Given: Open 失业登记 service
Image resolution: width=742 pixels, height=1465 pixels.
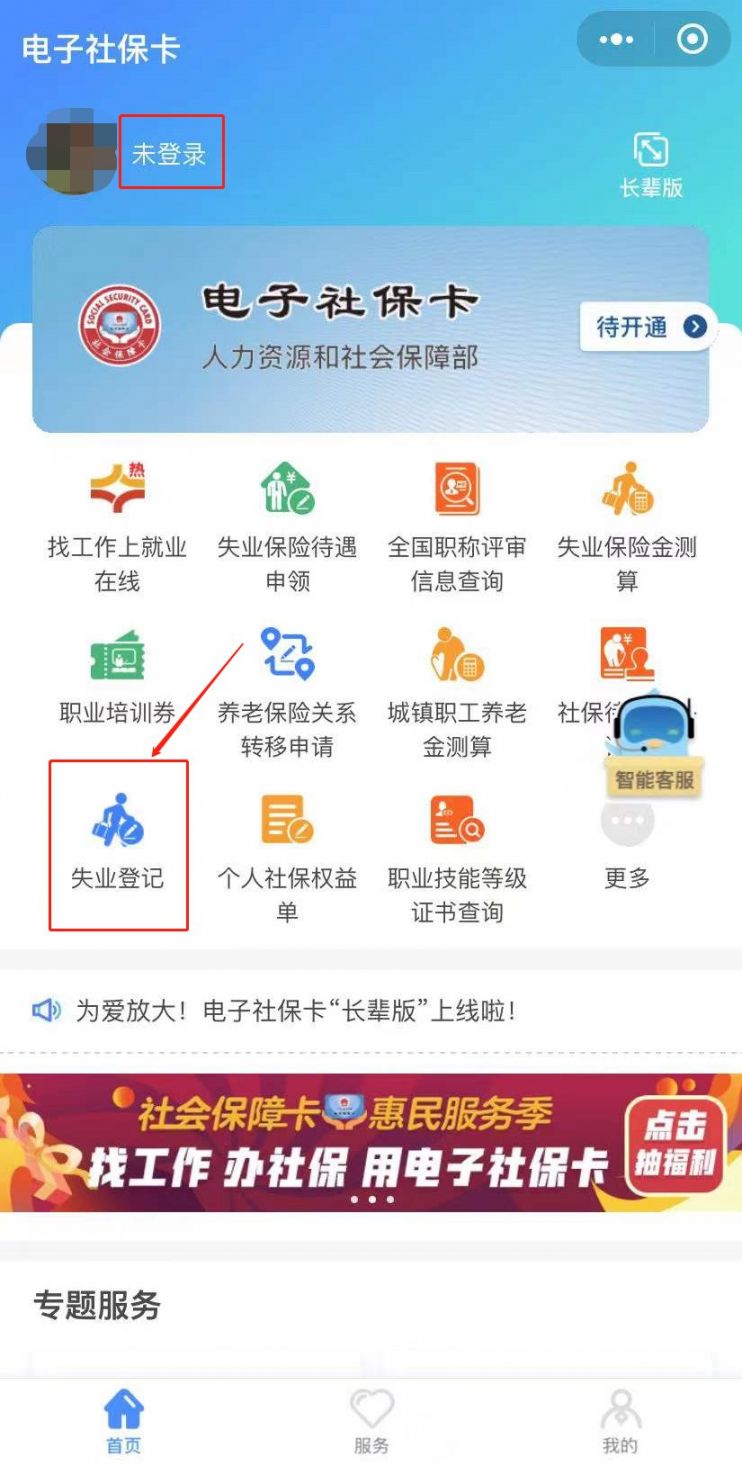Looking at the screenshot, I should click(x=118, y=842).
